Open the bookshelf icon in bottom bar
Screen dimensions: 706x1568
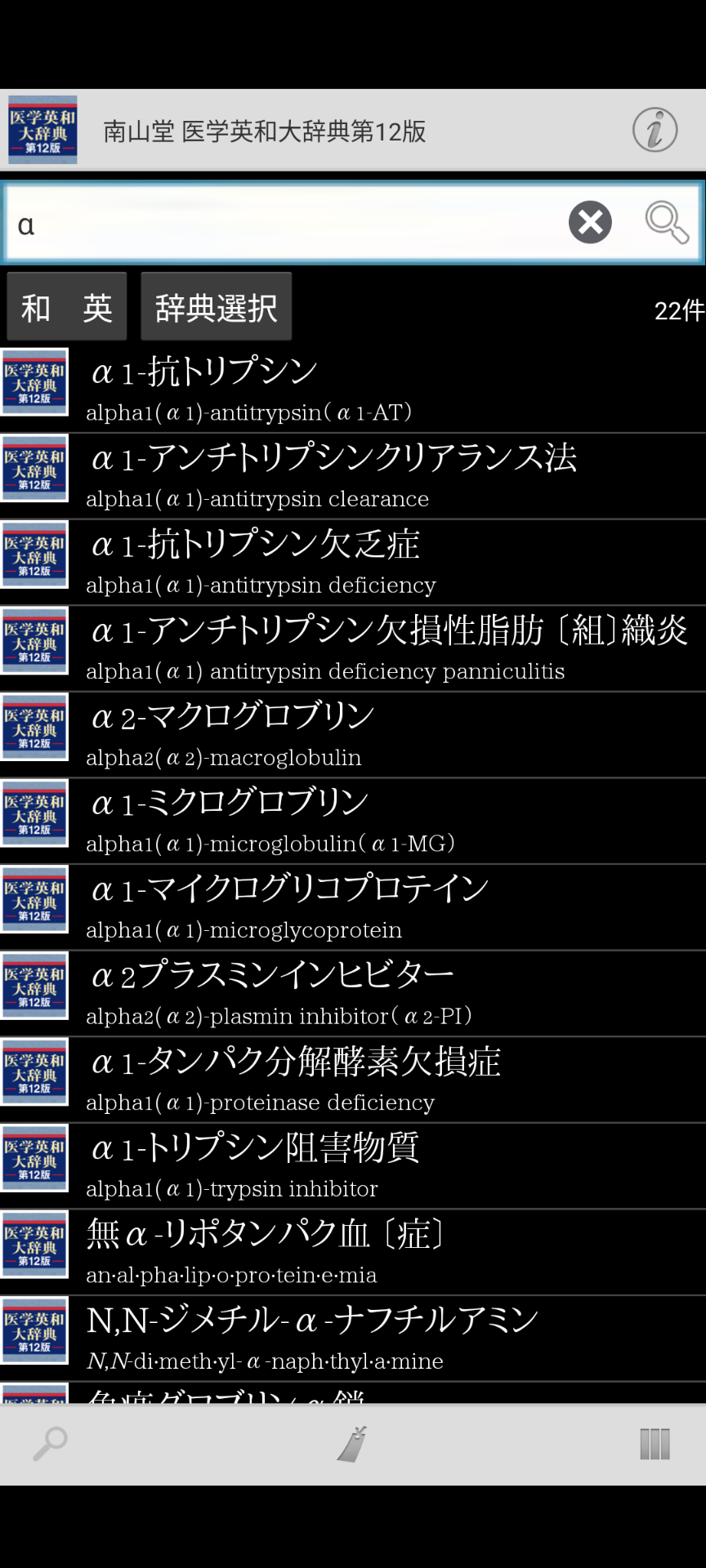tap(655, 1444)
